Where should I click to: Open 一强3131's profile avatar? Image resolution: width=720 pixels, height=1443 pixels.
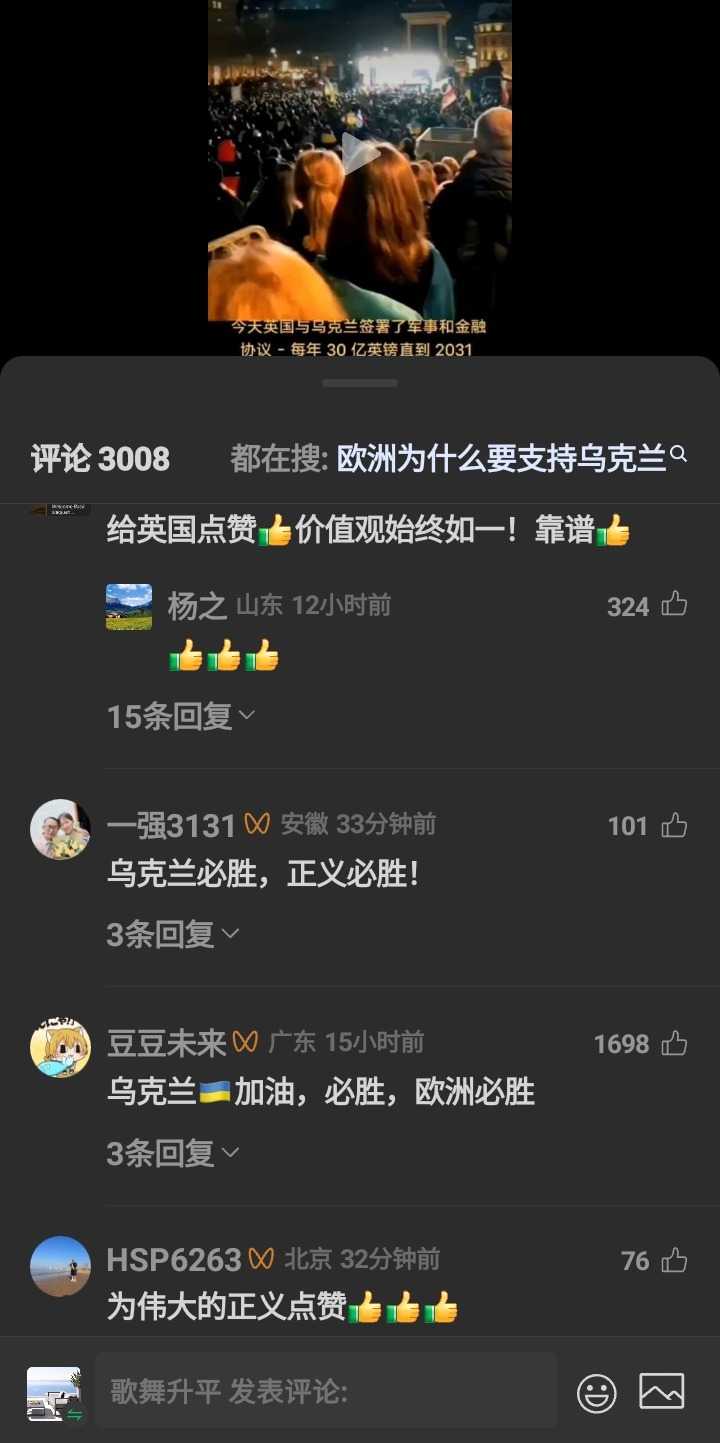tap(60, 829)
